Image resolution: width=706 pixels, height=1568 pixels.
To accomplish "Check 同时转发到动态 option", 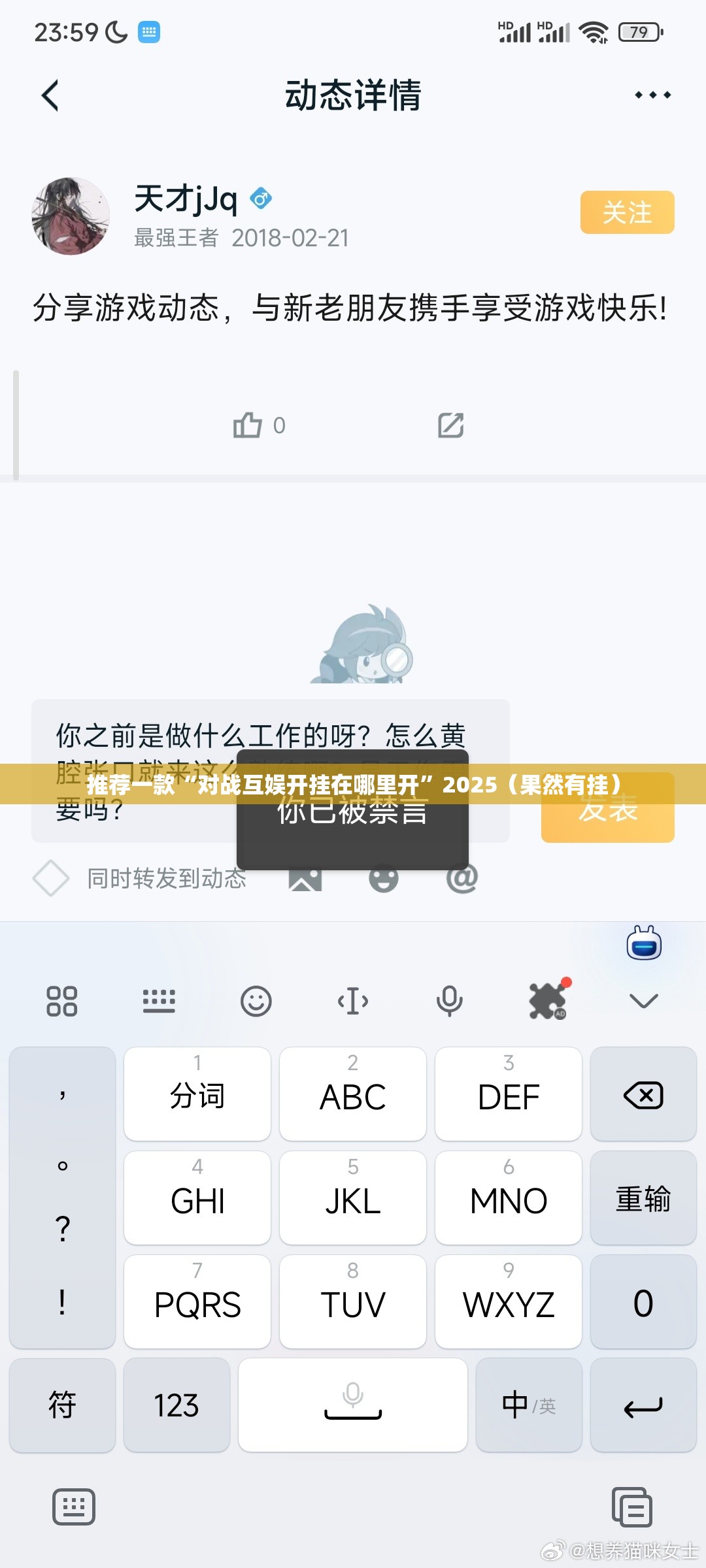I will click(x=52, y=878).
